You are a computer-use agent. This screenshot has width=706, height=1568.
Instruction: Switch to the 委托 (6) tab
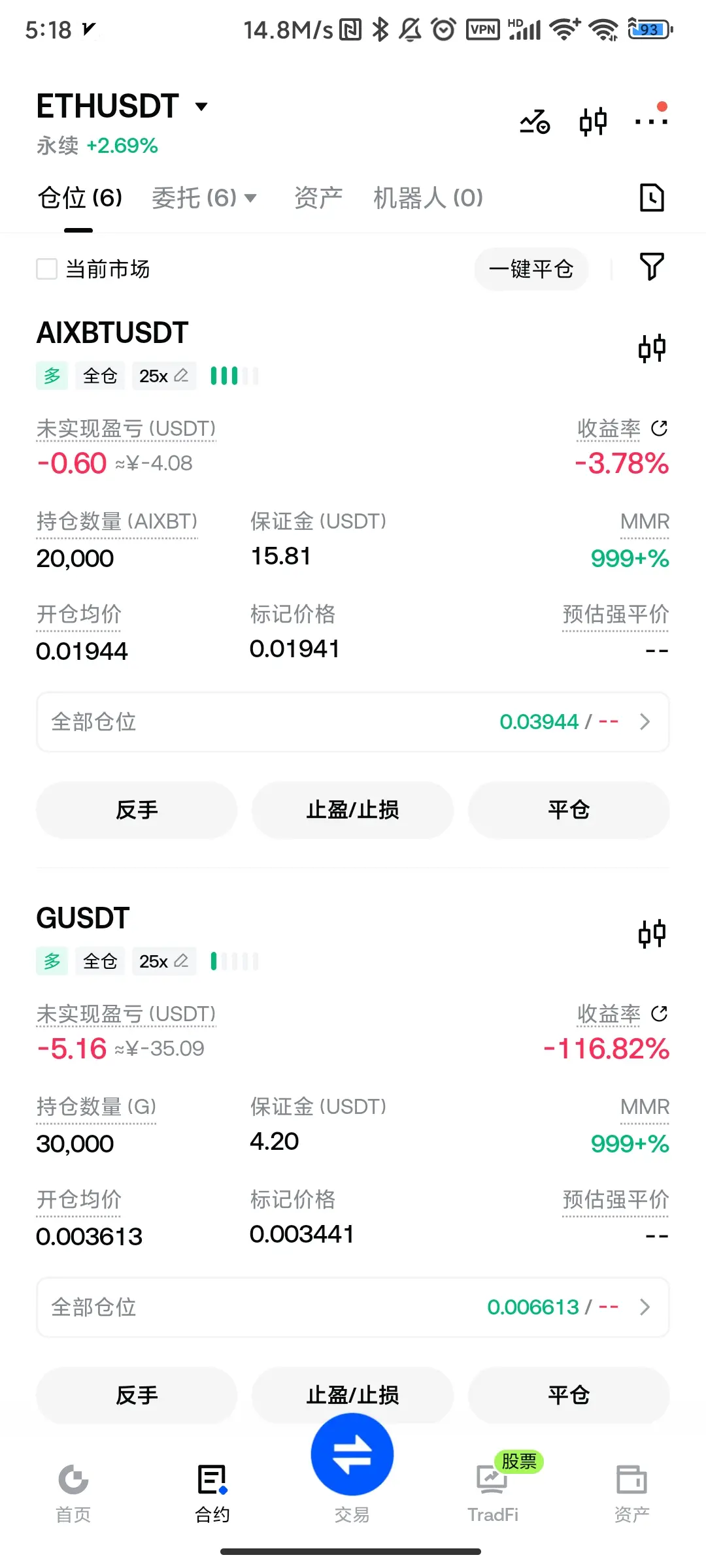click(204, 197)
